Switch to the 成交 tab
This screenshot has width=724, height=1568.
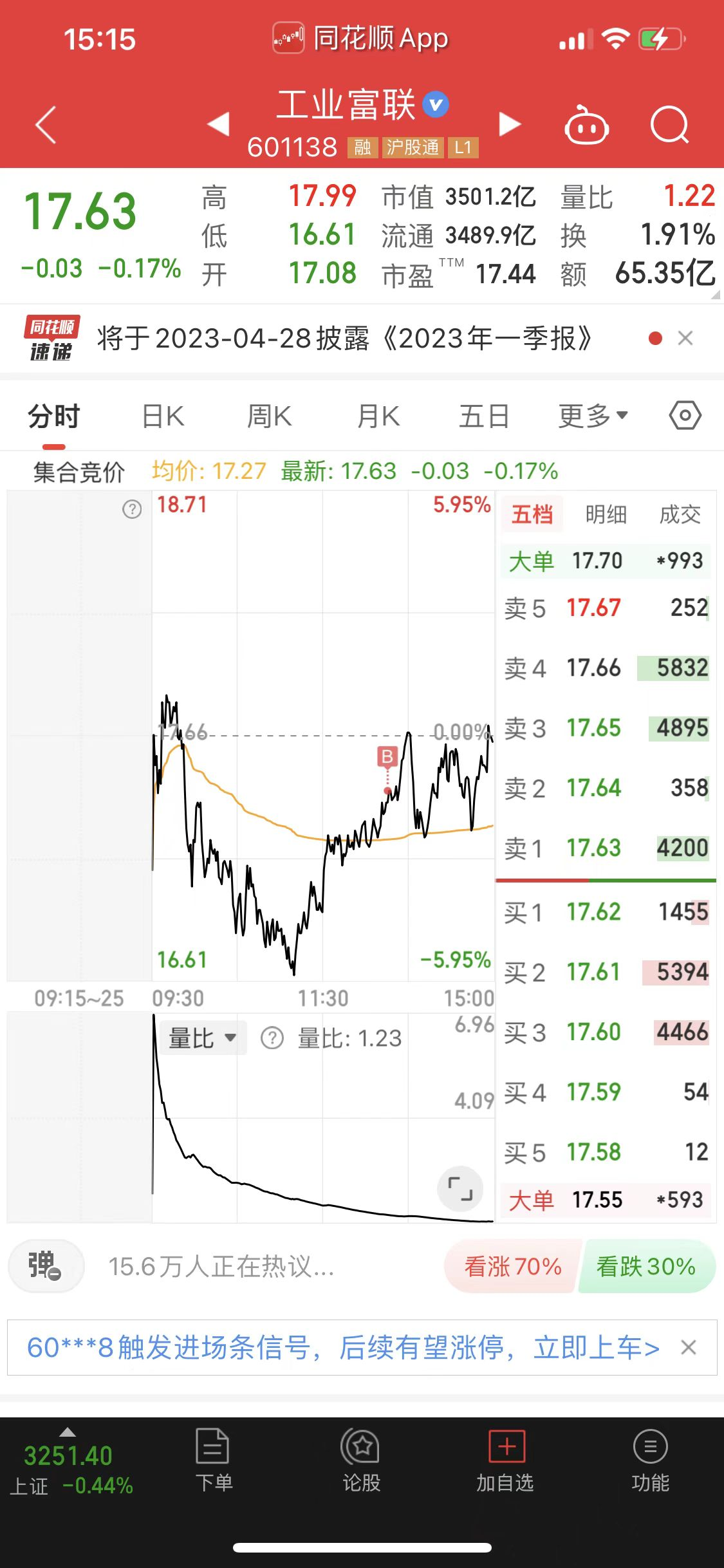[680, 514]
